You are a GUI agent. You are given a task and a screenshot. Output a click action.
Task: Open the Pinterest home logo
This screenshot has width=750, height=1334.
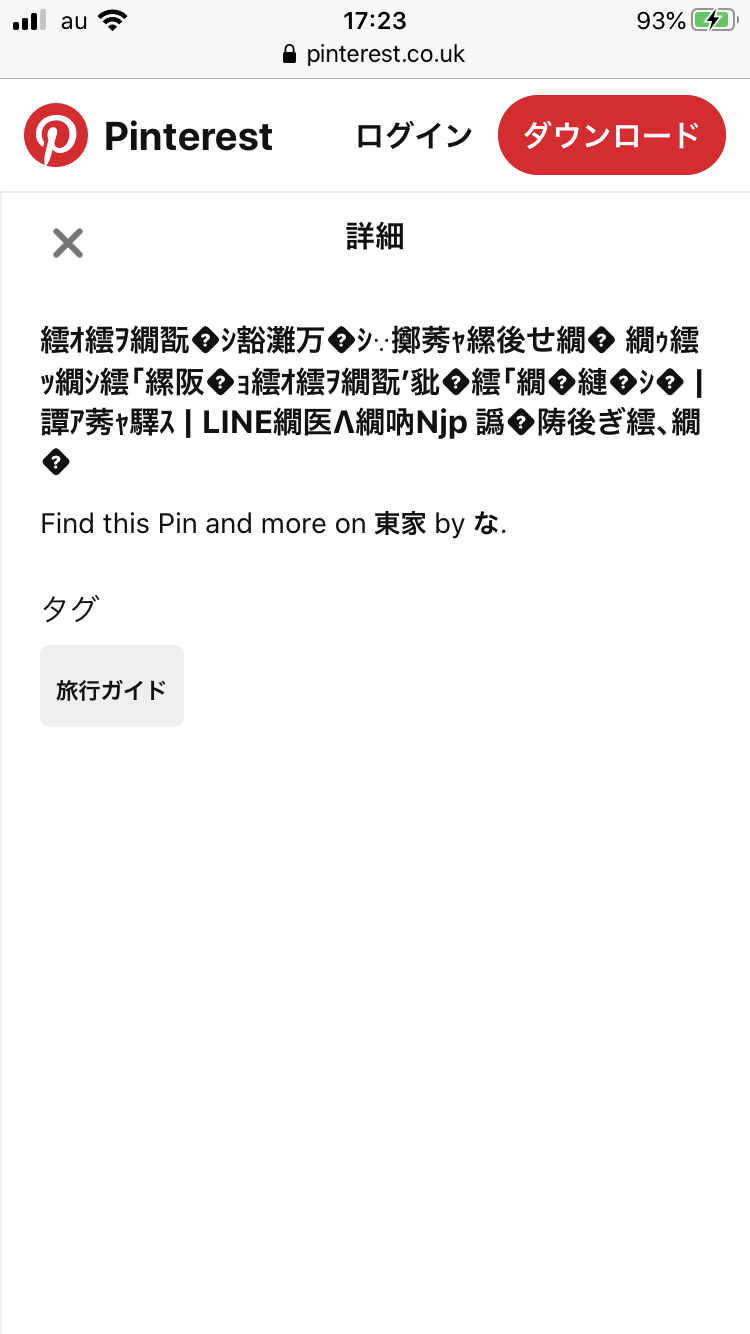[x=148, y=136]
